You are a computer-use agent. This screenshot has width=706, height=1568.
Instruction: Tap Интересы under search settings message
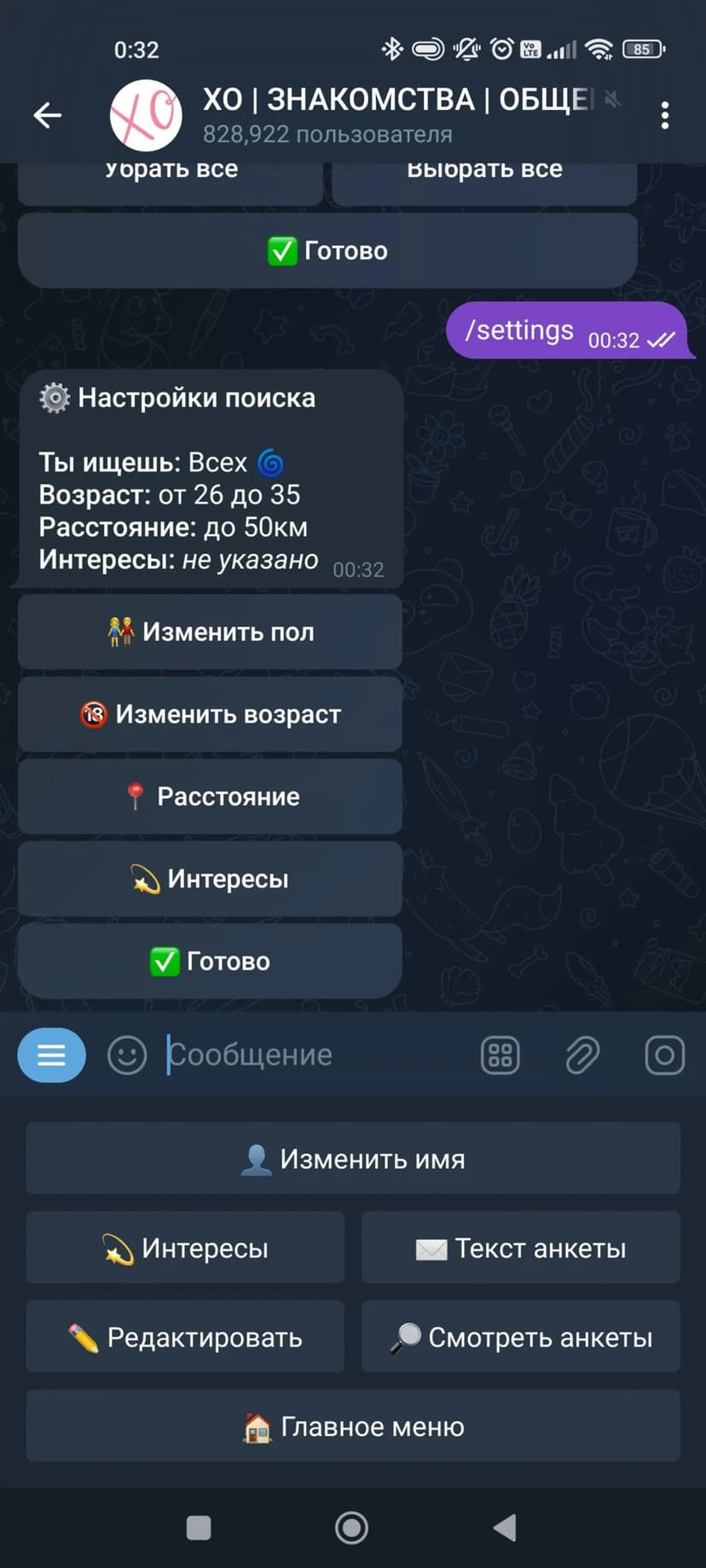tap(210, 879)
